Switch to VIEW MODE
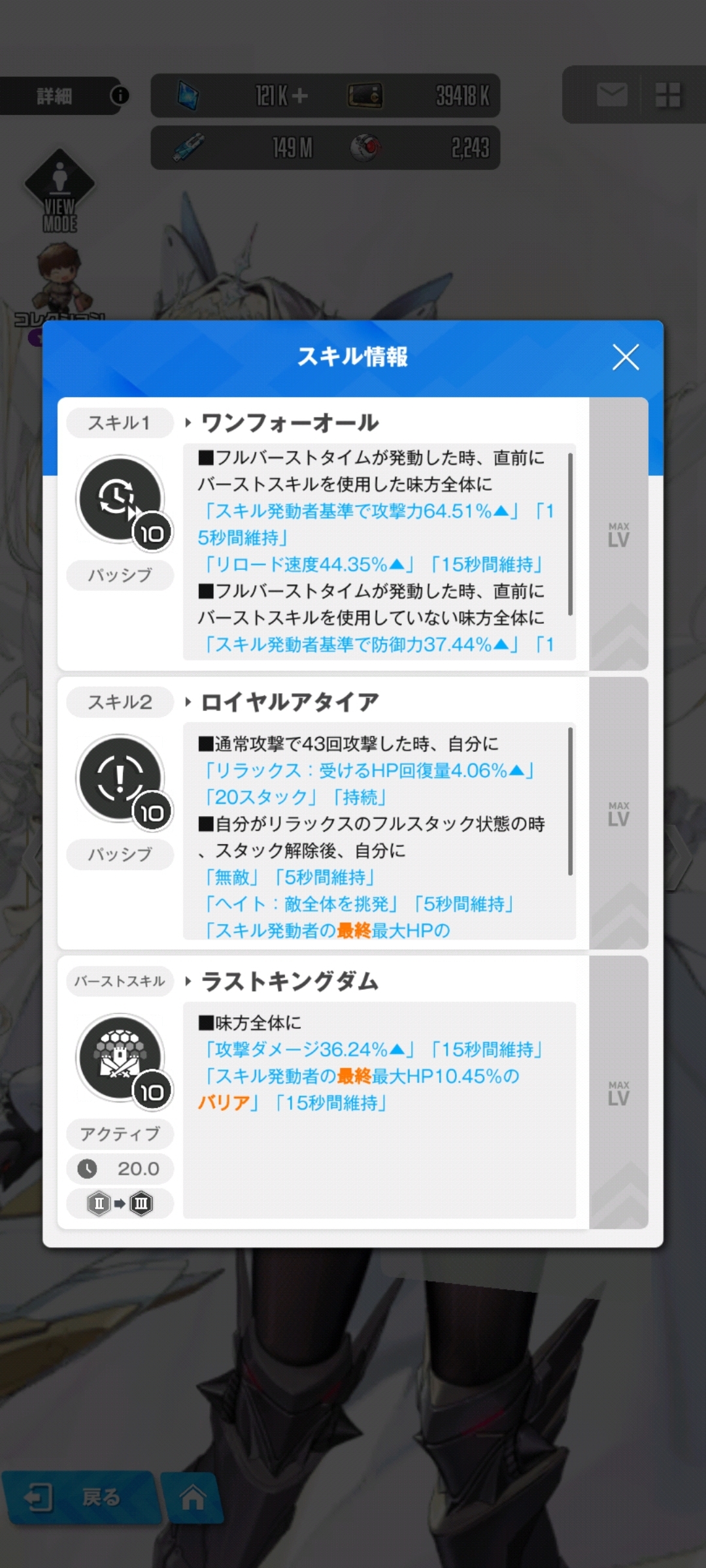This screenshot has height=1568, width=706. click(59, 191)
